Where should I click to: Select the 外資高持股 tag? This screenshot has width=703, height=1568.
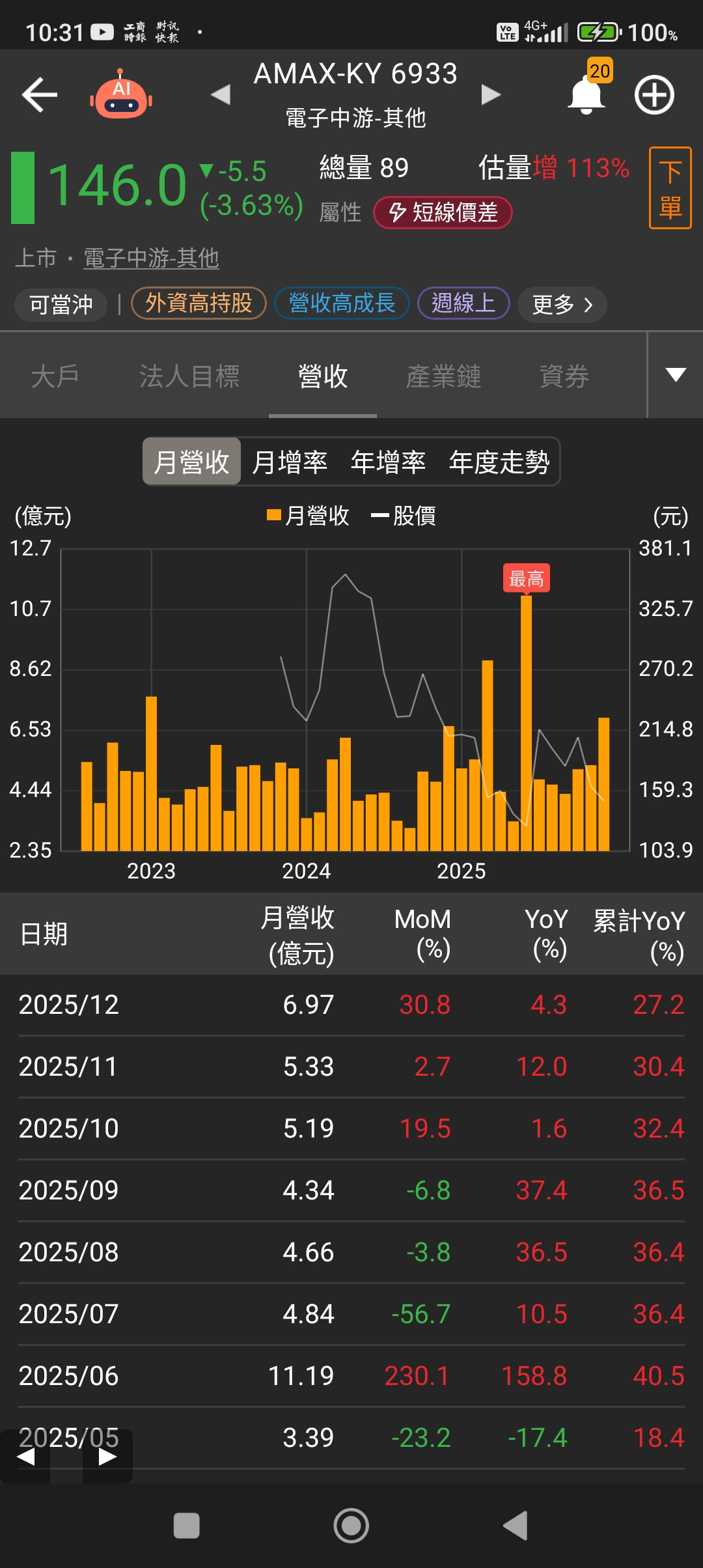click(x=199, y=303)
